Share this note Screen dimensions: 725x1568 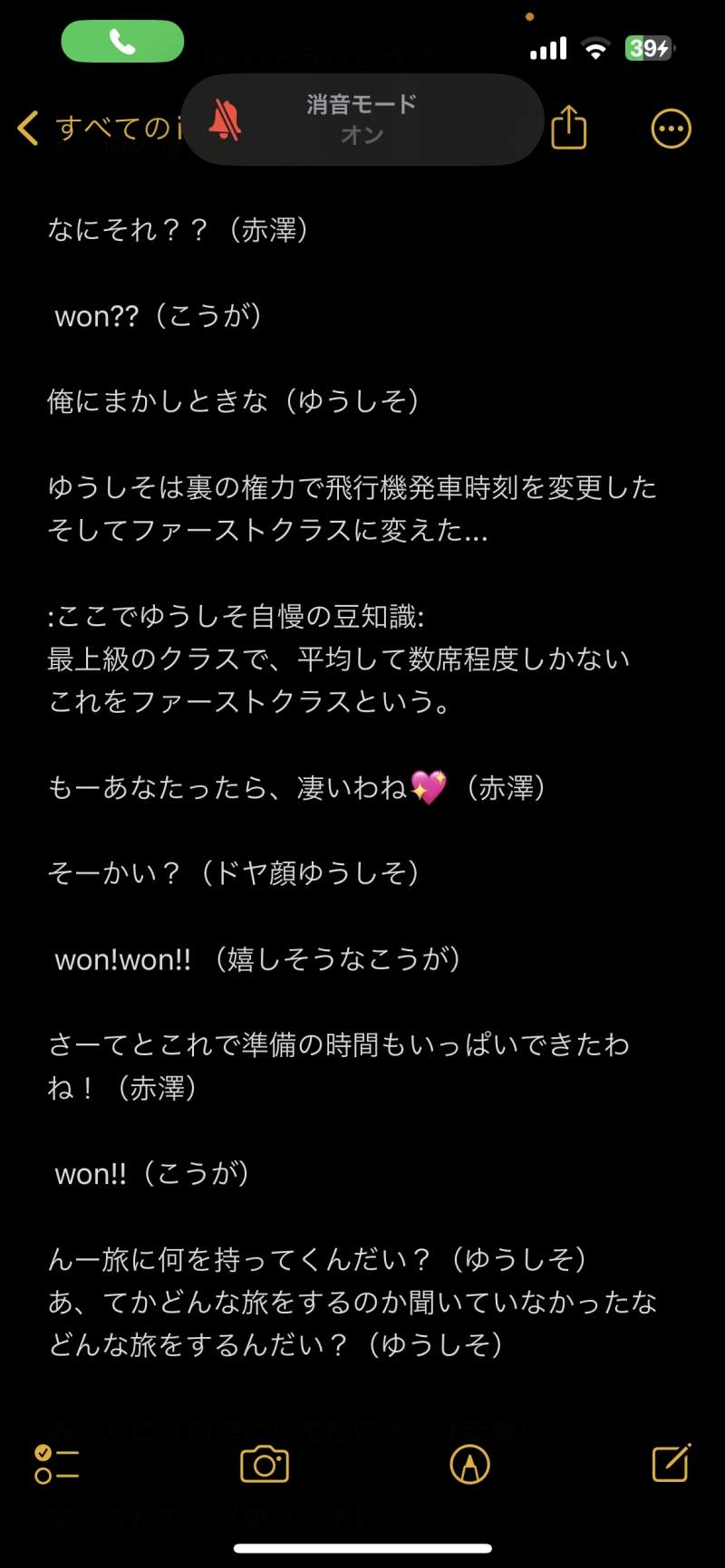pyautogui.click(x=569, y=127)
